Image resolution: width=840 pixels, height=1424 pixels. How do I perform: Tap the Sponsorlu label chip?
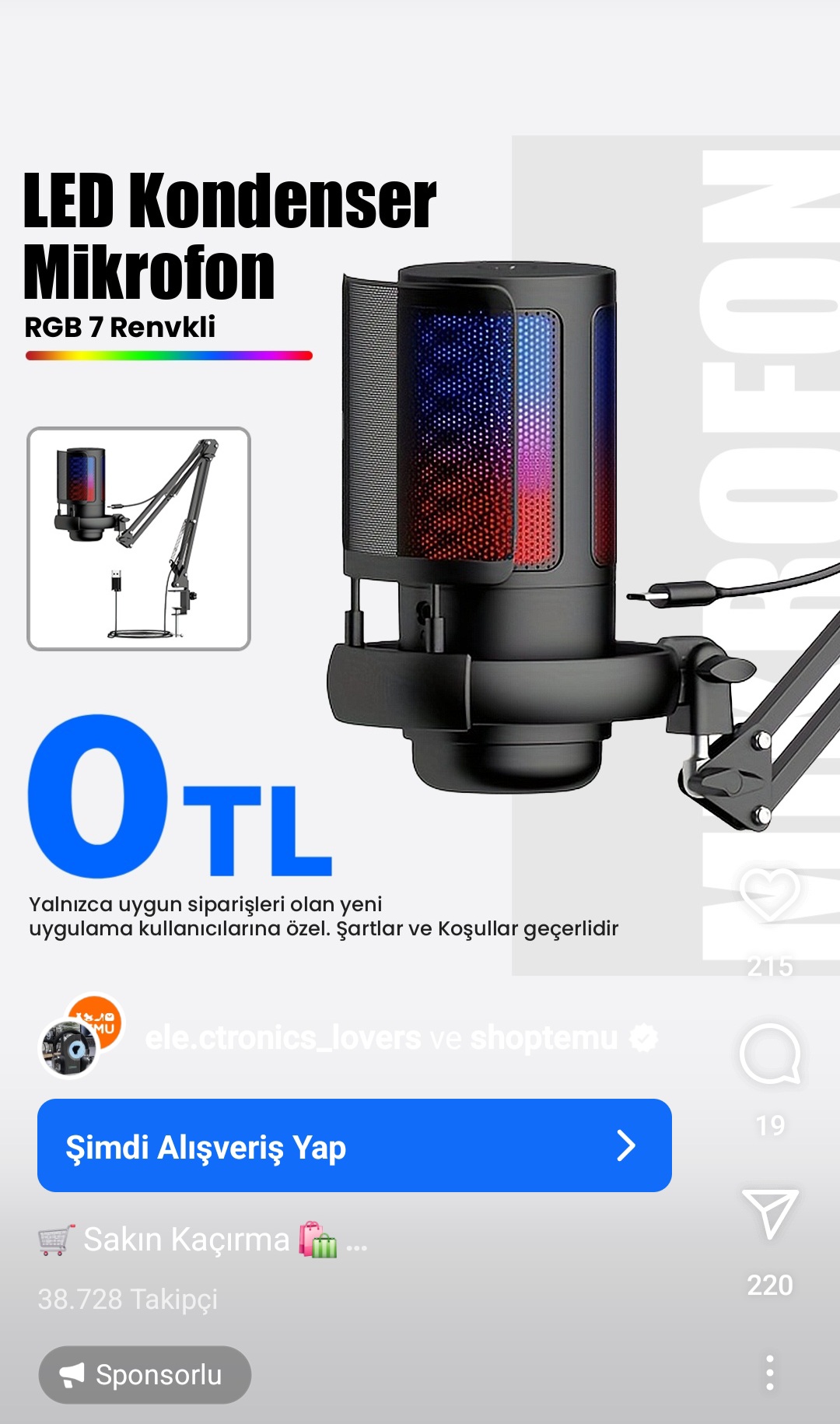(145, 1375)
